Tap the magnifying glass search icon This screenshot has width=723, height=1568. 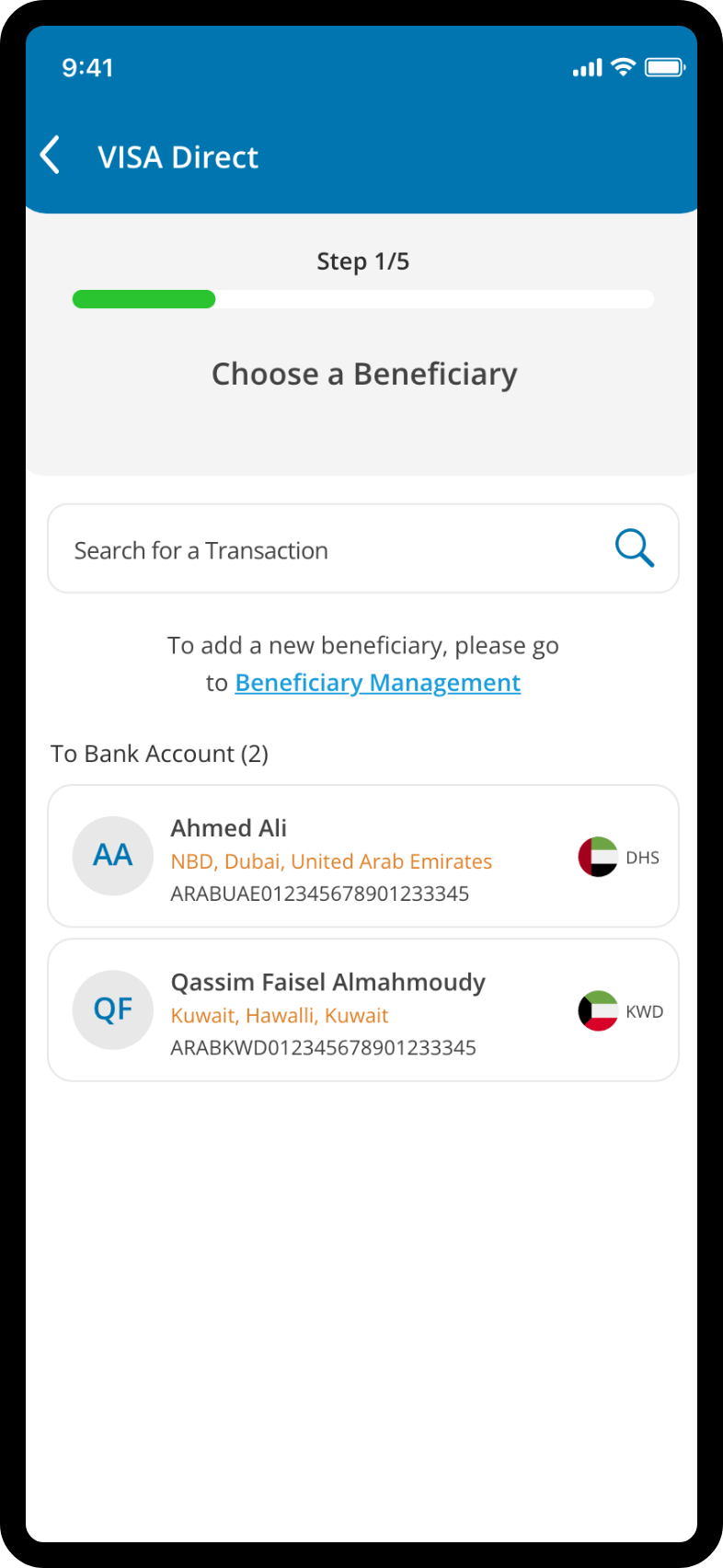[x=634, y=548]
